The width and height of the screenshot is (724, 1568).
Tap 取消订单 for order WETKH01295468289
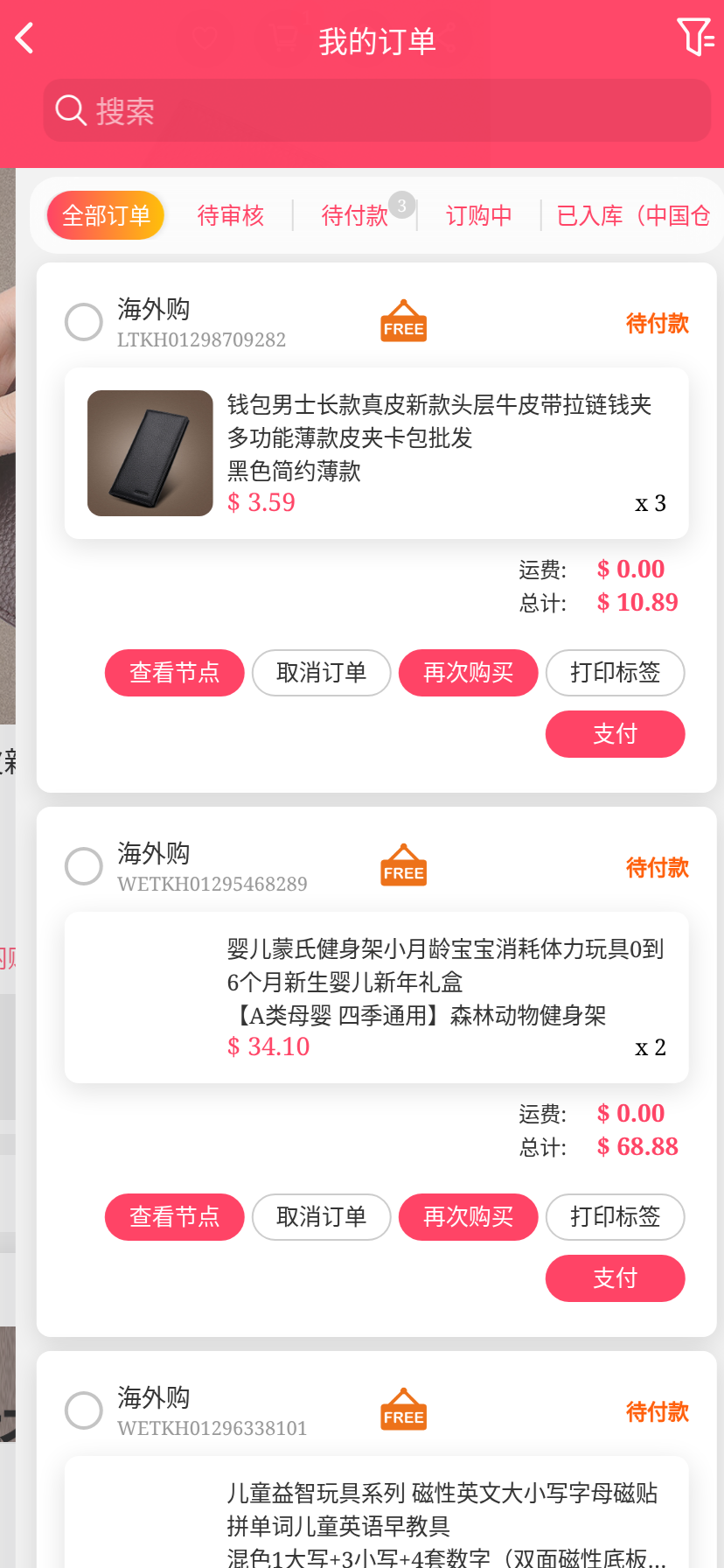tap(322, 1217)
